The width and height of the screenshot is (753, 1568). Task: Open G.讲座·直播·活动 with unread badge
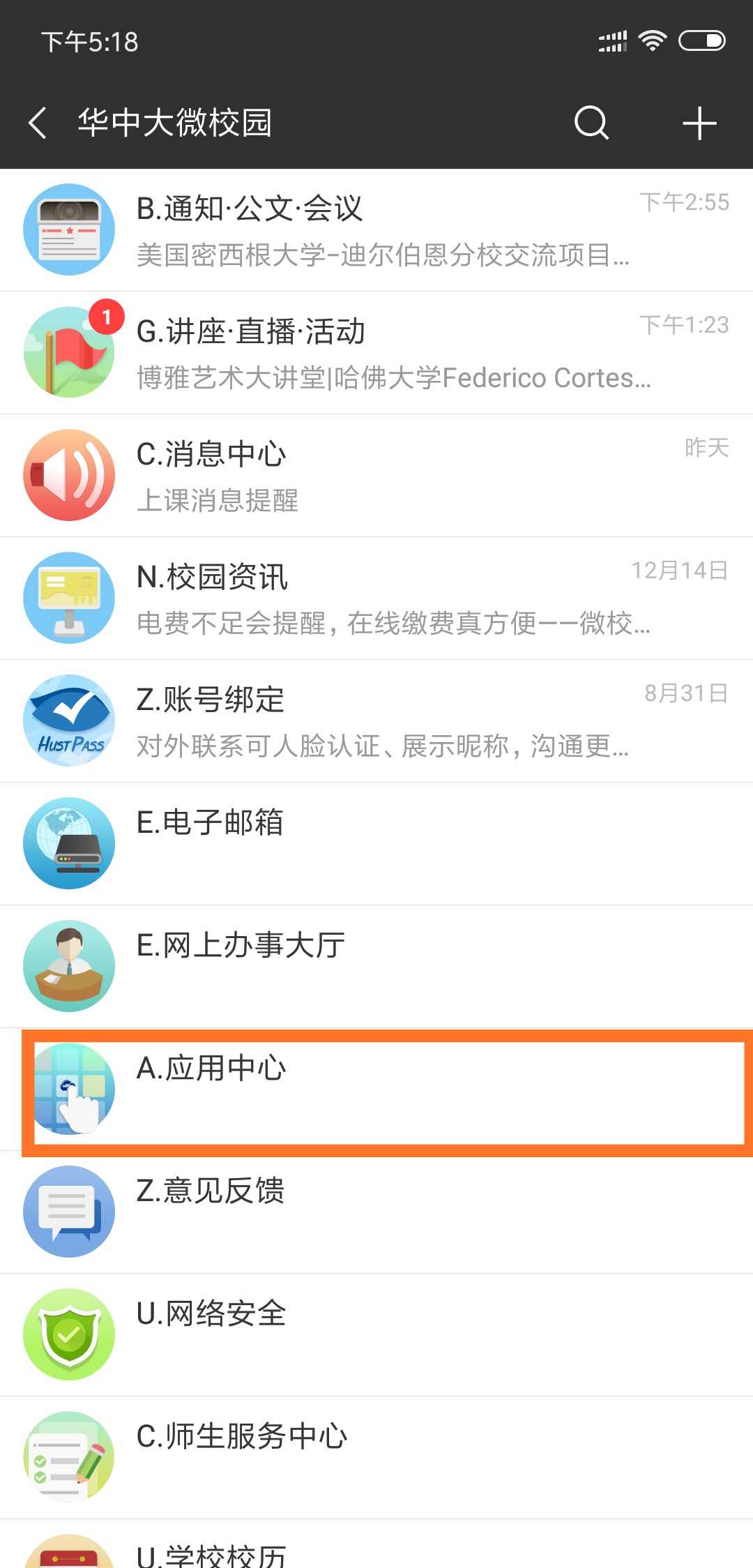point(376,353)
